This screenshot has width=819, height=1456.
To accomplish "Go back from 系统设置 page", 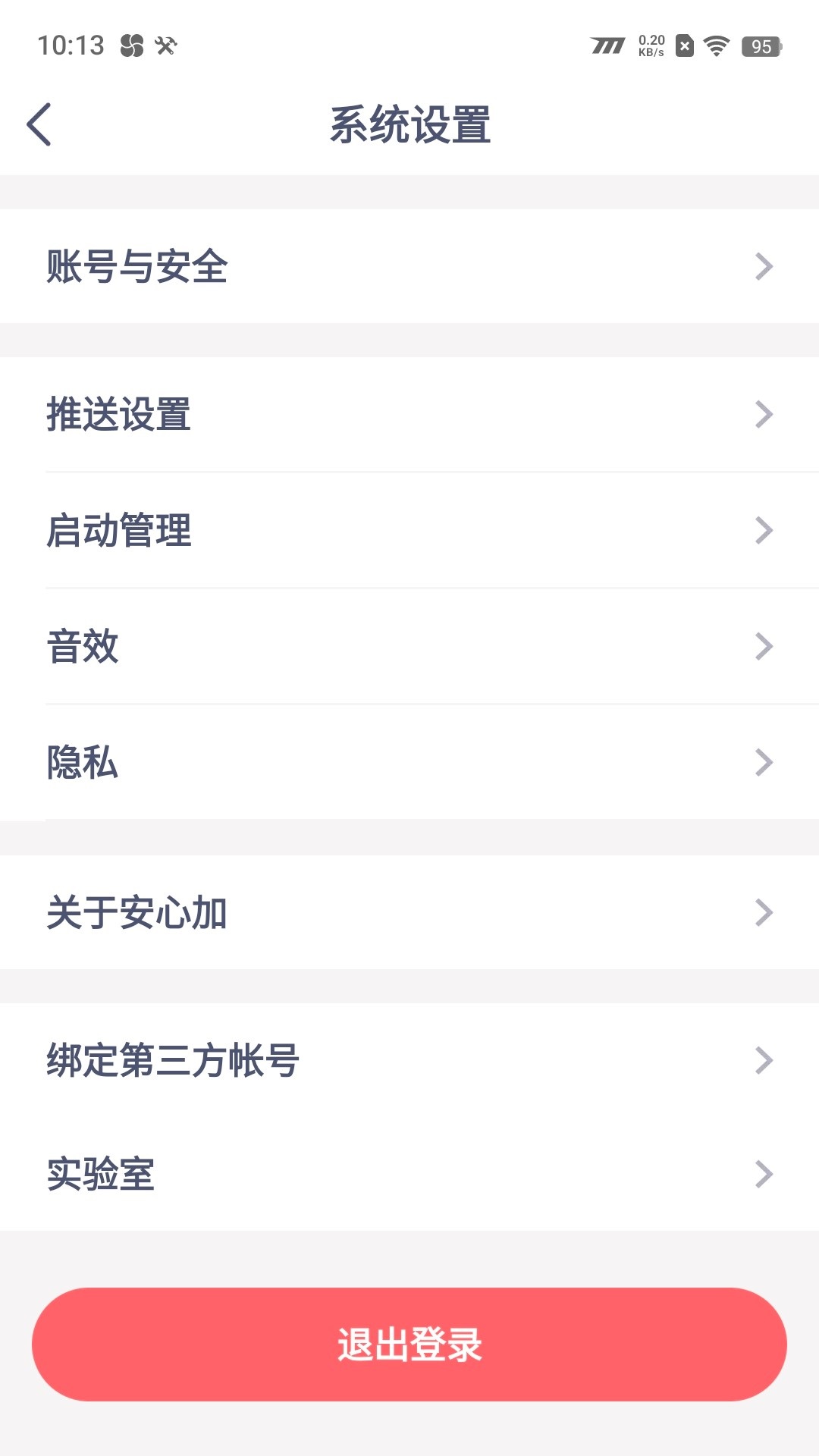I will 39,124.
